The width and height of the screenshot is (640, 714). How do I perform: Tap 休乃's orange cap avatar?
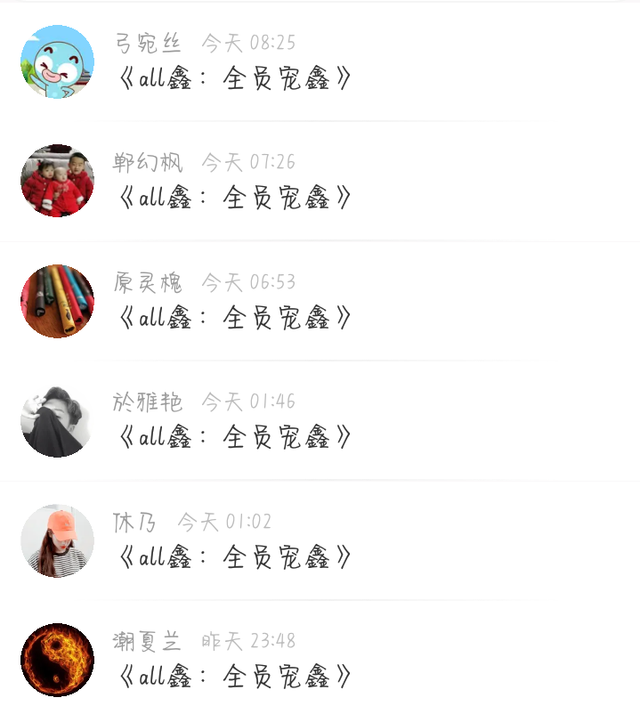pos(57,541)
